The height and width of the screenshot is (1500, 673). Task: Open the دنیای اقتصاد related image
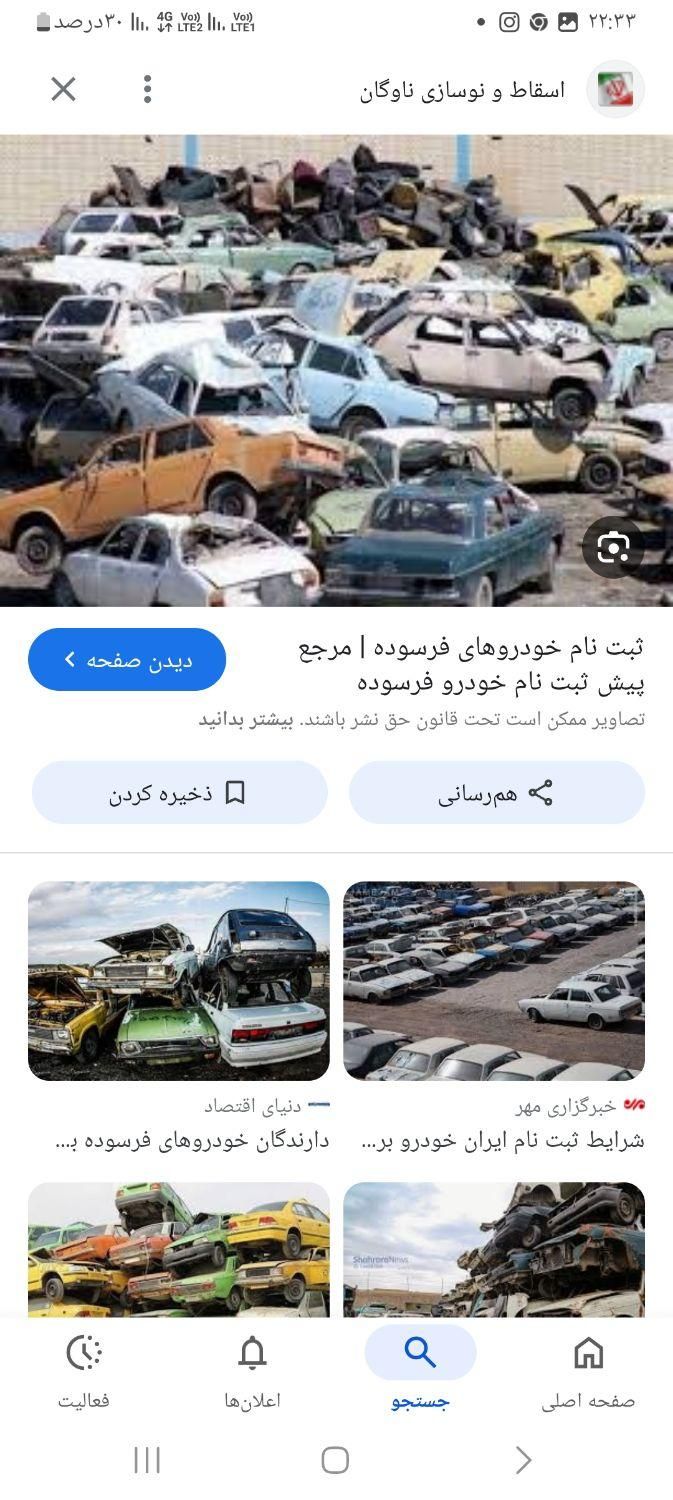(x=179, y=980)
